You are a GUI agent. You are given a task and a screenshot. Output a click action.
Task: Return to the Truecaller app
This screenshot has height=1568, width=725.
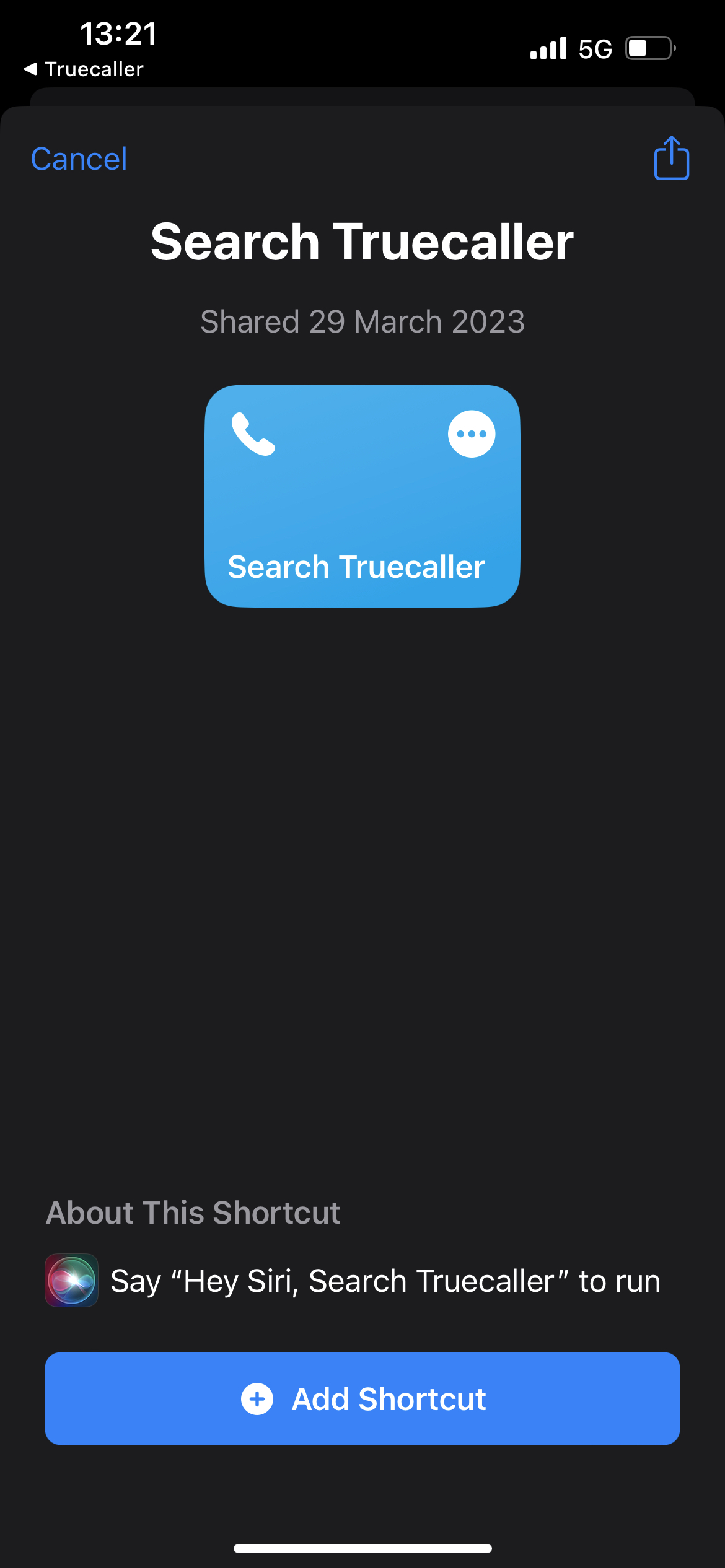click(x=84, y=69)
